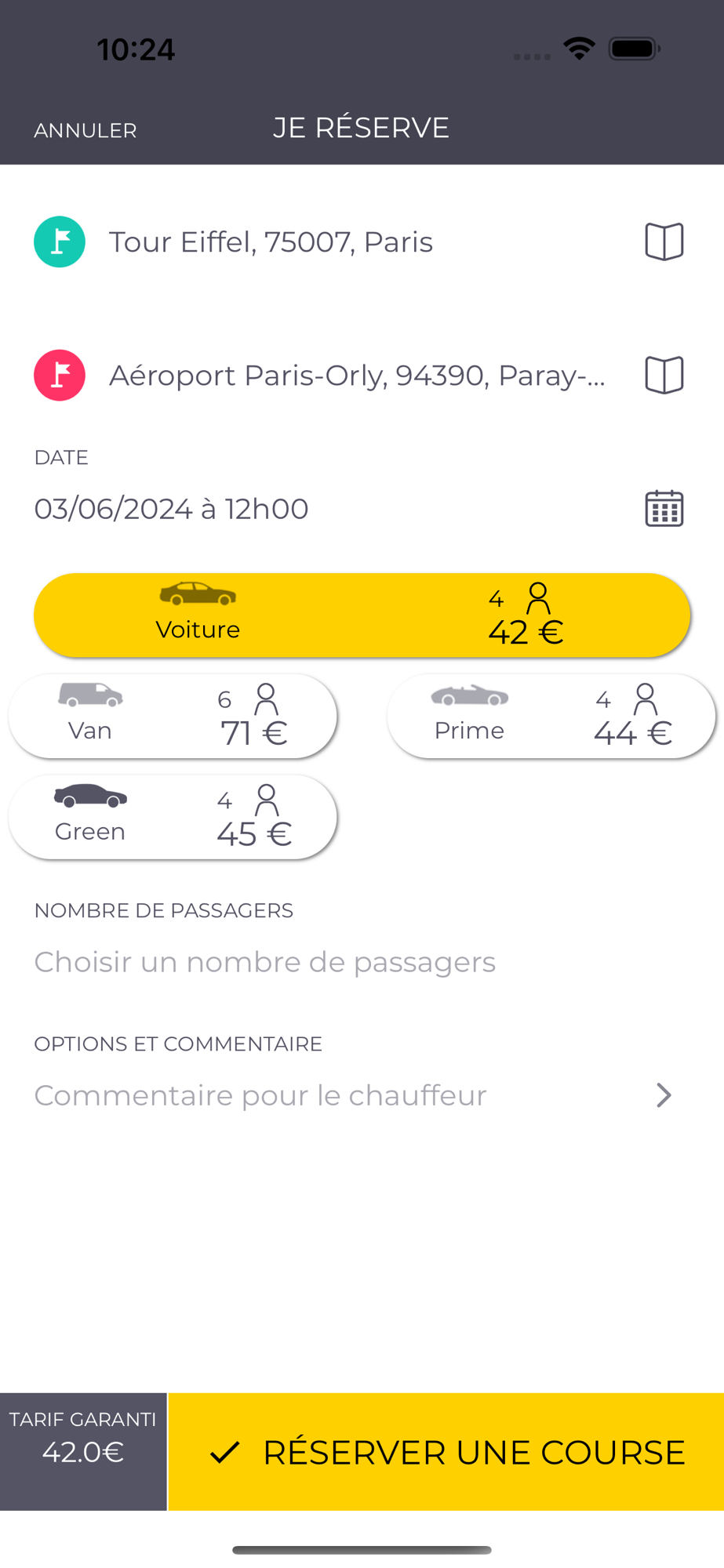Tap Réserver une course
Screen dimensions: 724x1568
point(446,1452)
